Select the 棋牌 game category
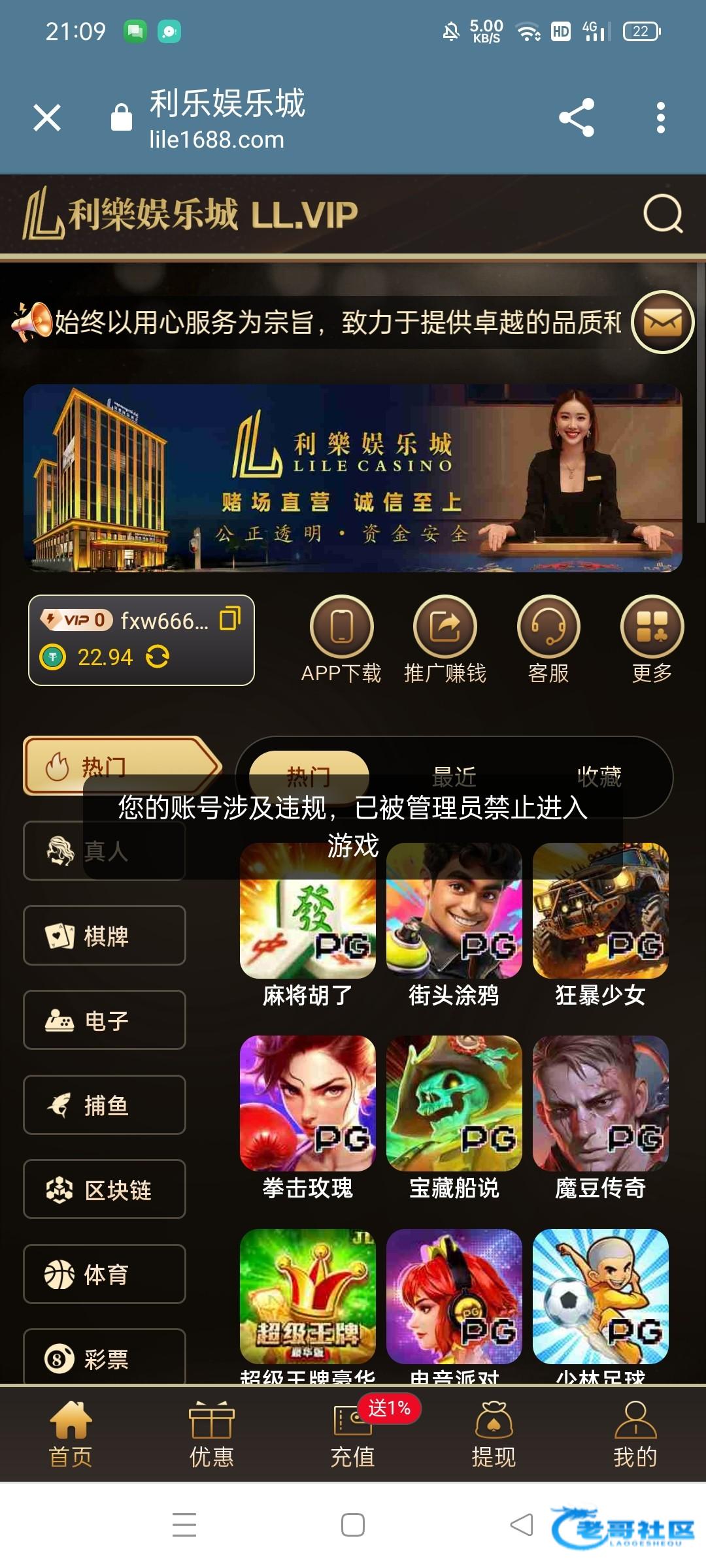The width and height of the screenshot is (706, 1568). click(x=105, y=935)
